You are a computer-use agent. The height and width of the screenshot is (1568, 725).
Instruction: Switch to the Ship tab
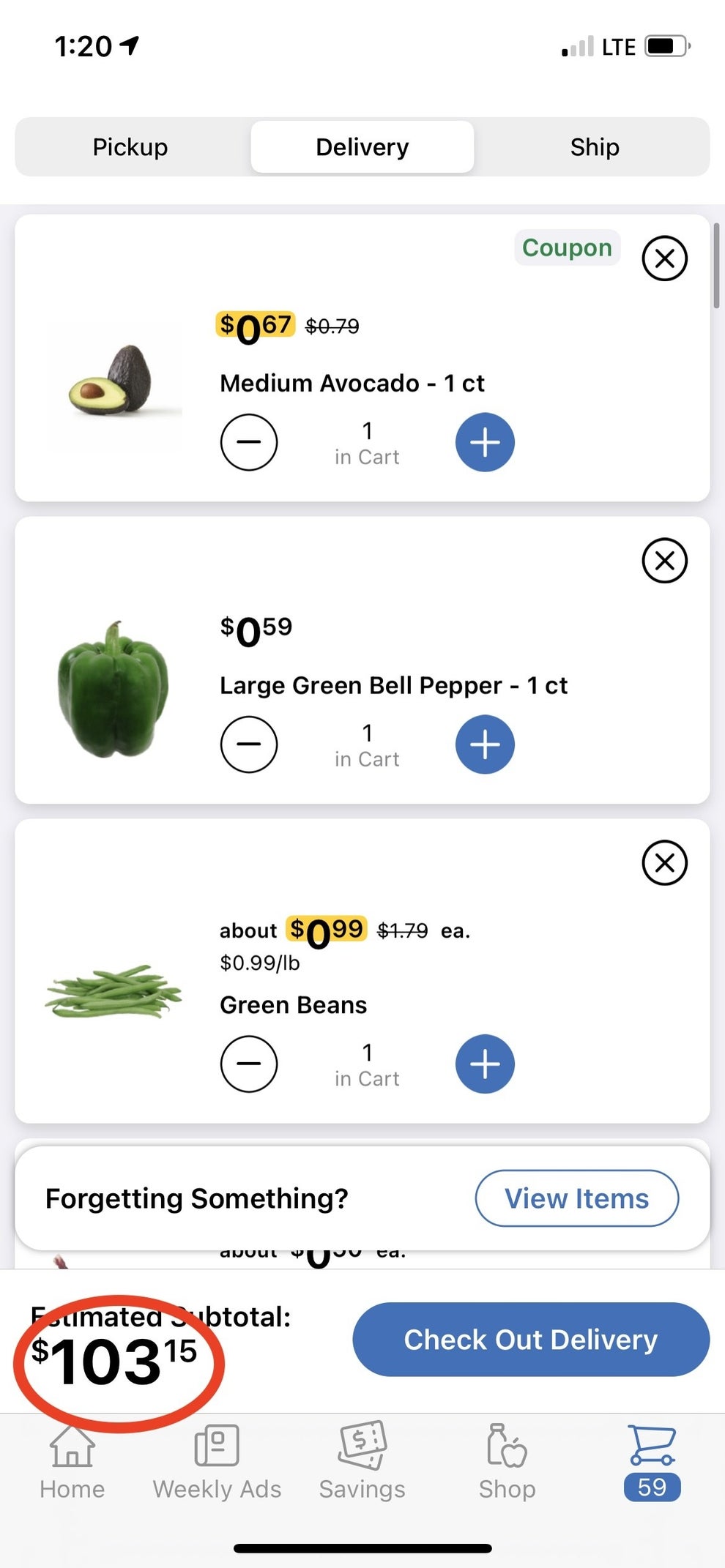[594, 146]
